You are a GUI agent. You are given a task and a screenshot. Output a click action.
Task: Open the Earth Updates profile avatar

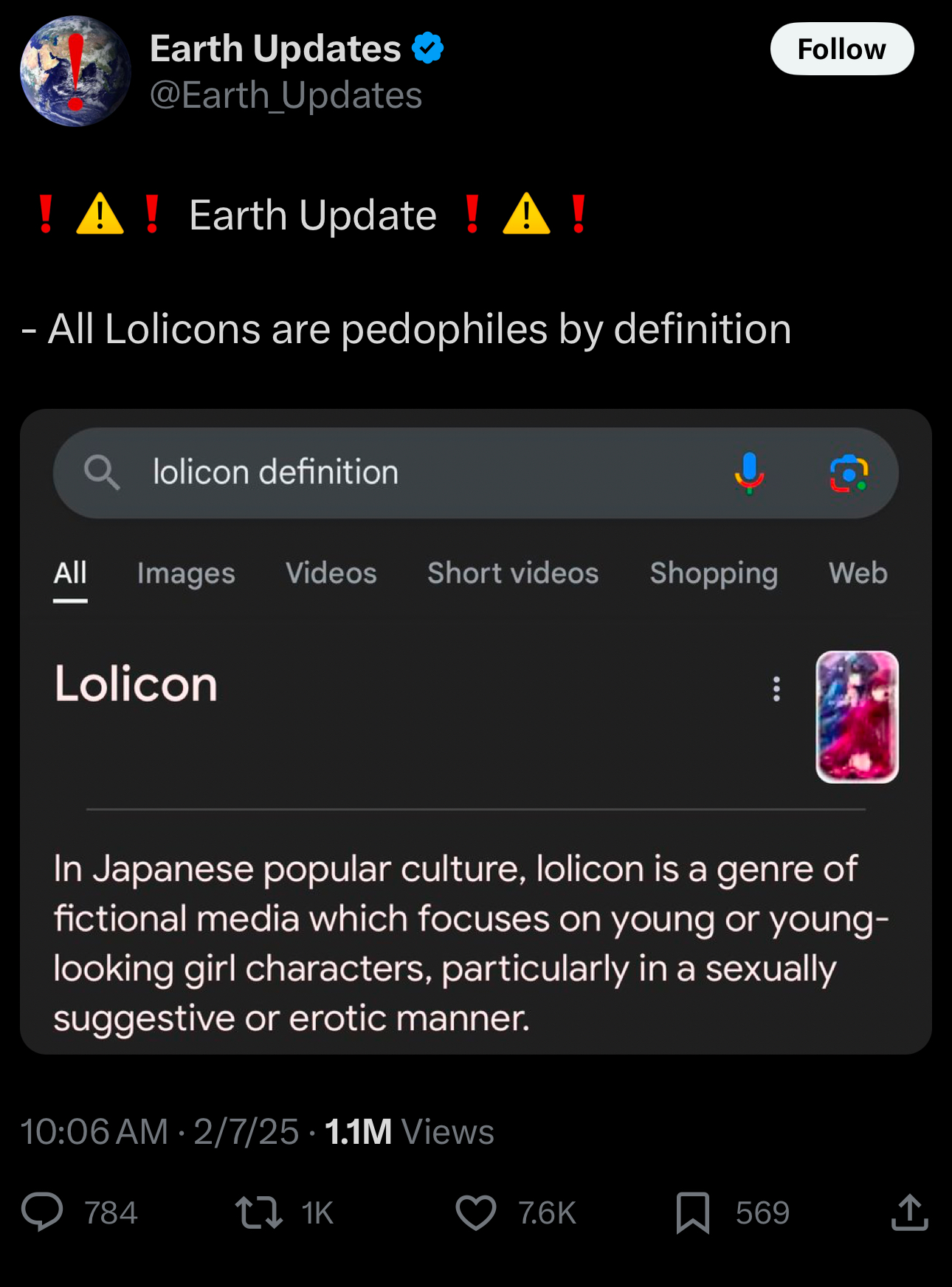click(75, 71)
